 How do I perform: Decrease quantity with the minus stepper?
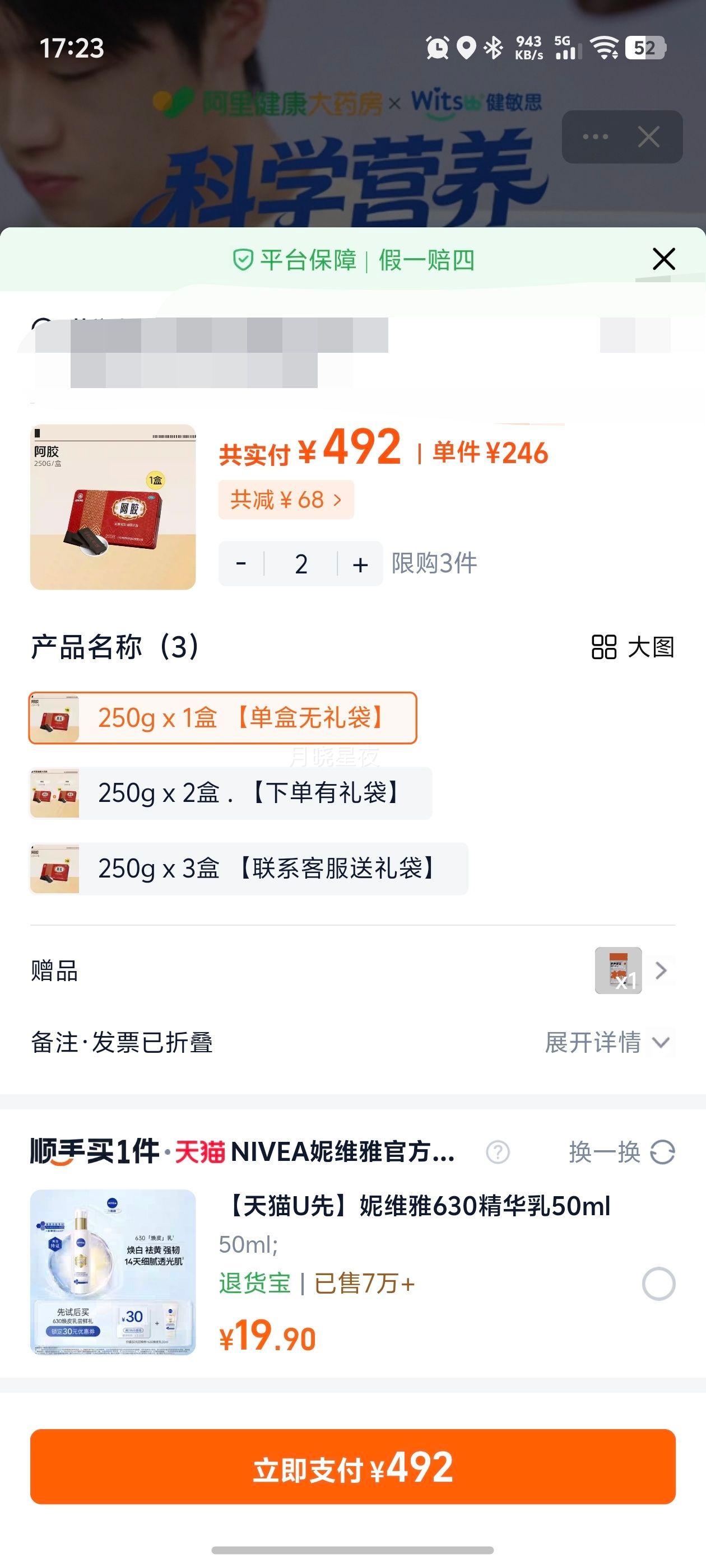click(x=241, y=564)
